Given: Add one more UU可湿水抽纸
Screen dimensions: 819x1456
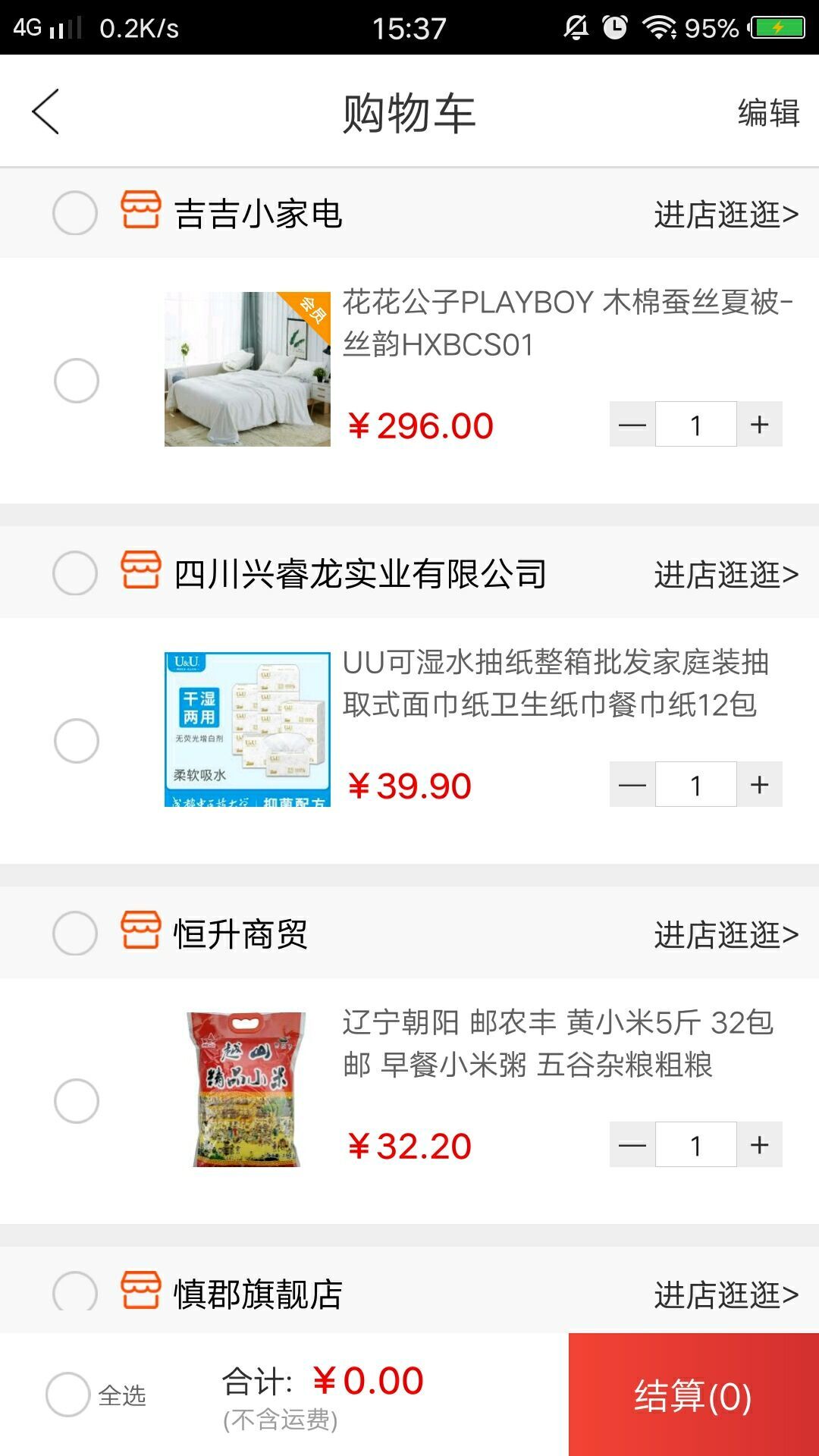Looking at the screenshot, I should point(759,785).
